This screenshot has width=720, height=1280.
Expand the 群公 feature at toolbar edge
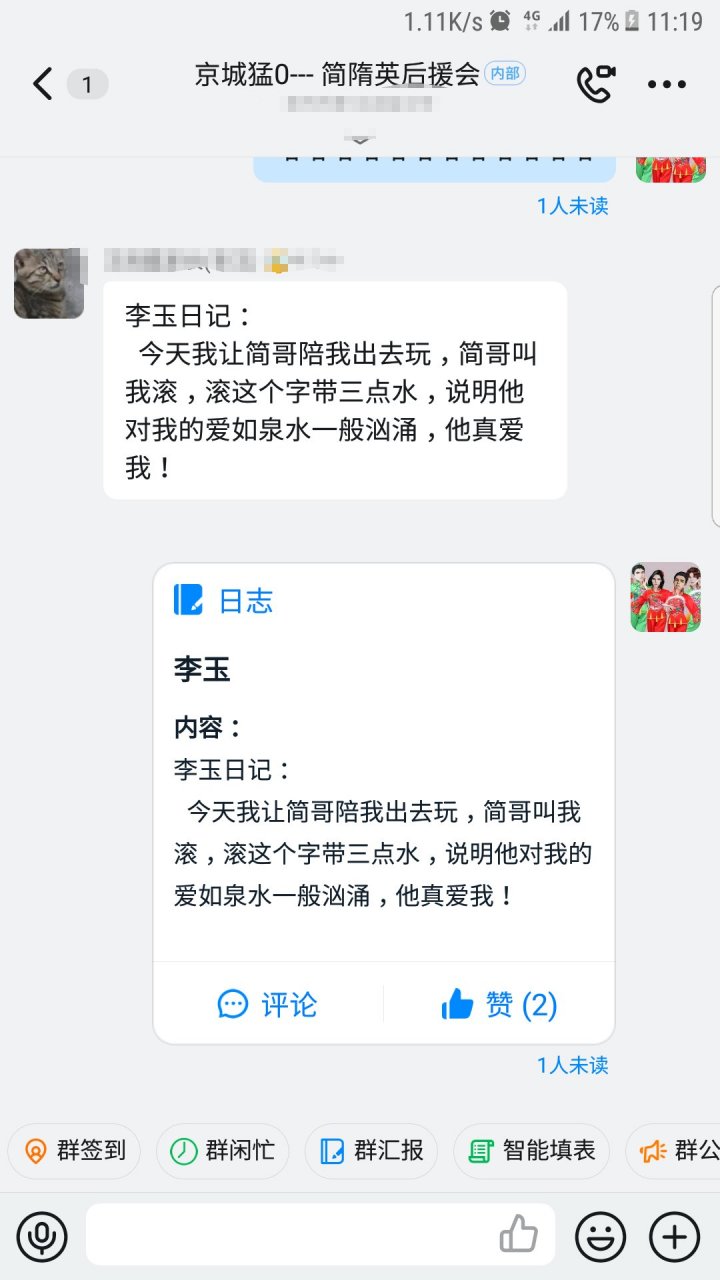[691, 1151]
